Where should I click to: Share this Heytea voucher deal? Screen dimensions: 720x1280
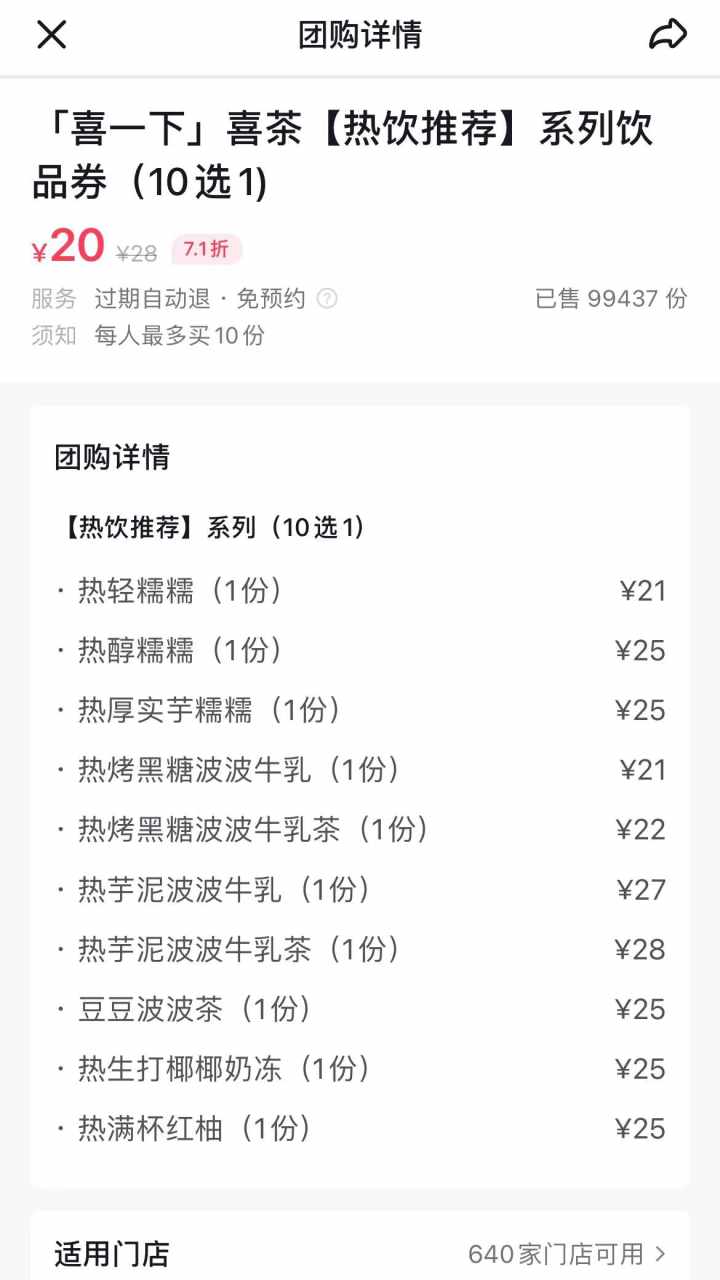(x=667, y=35)
